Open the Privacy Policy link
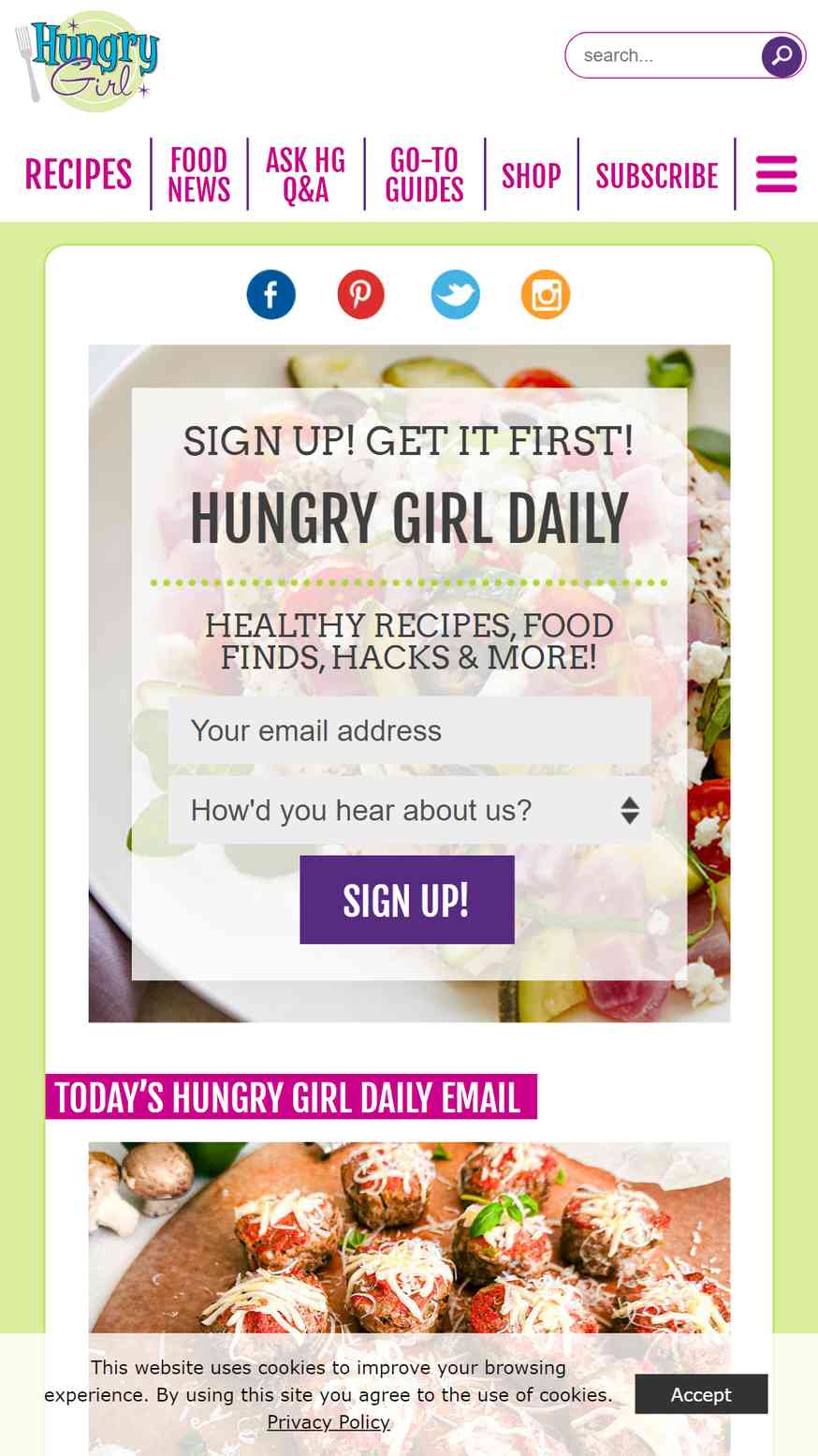818x1456 pixels. point(329,1421)
